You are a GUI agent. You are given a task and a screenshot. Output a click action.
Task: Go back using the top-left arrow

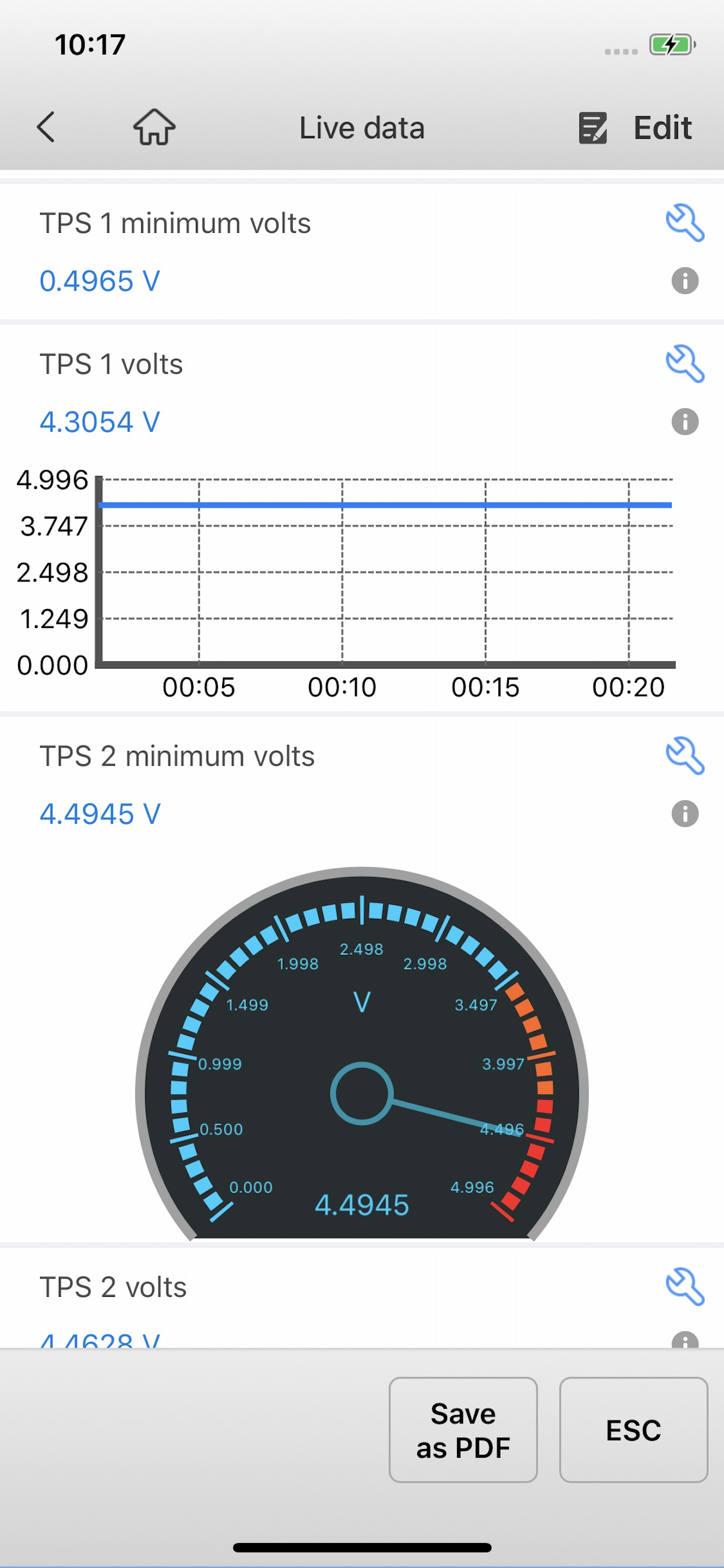point(45,127)
